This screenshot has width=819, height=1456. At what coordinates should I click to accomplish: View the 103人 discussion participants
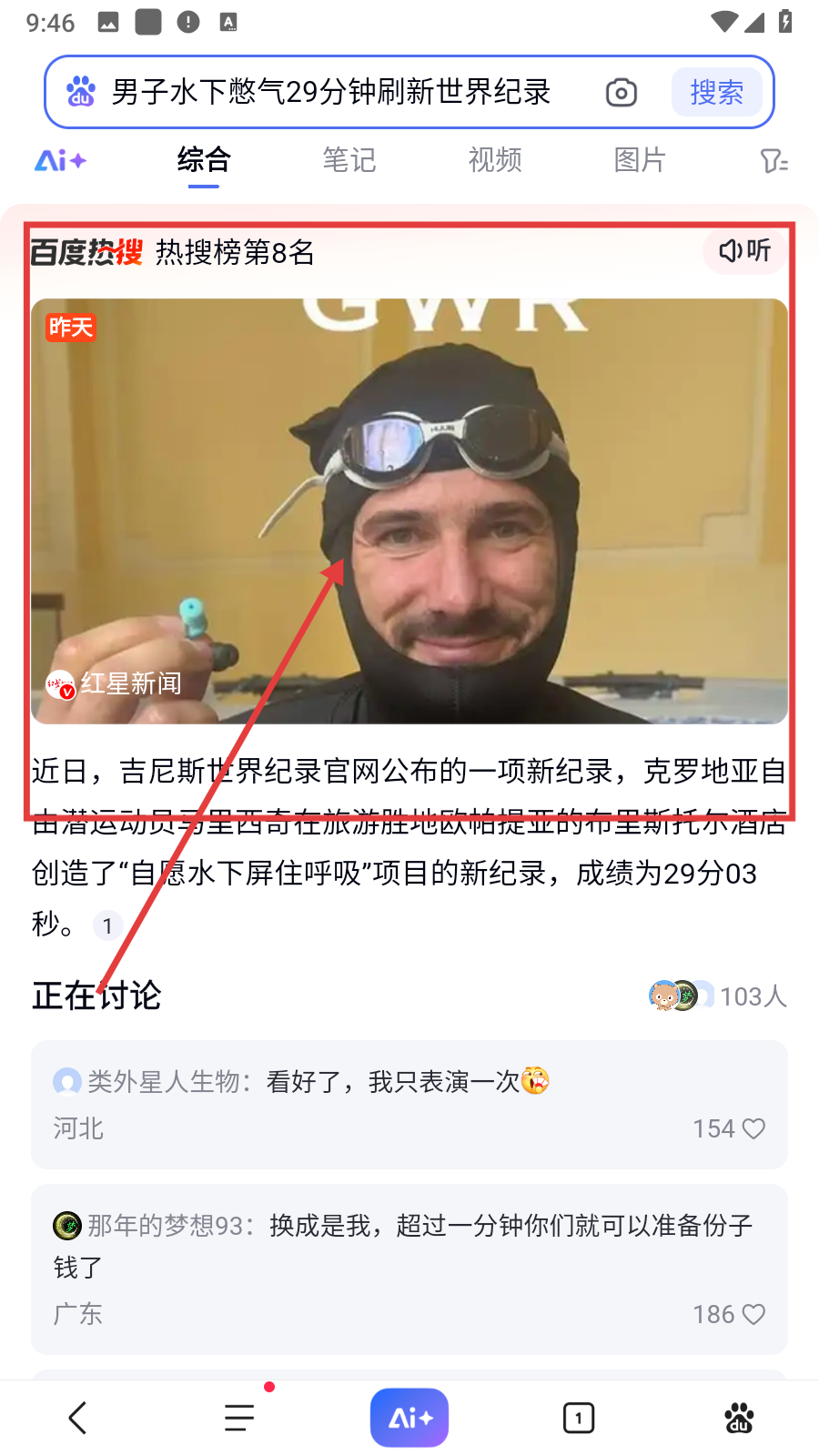click(x=719, y=996)
